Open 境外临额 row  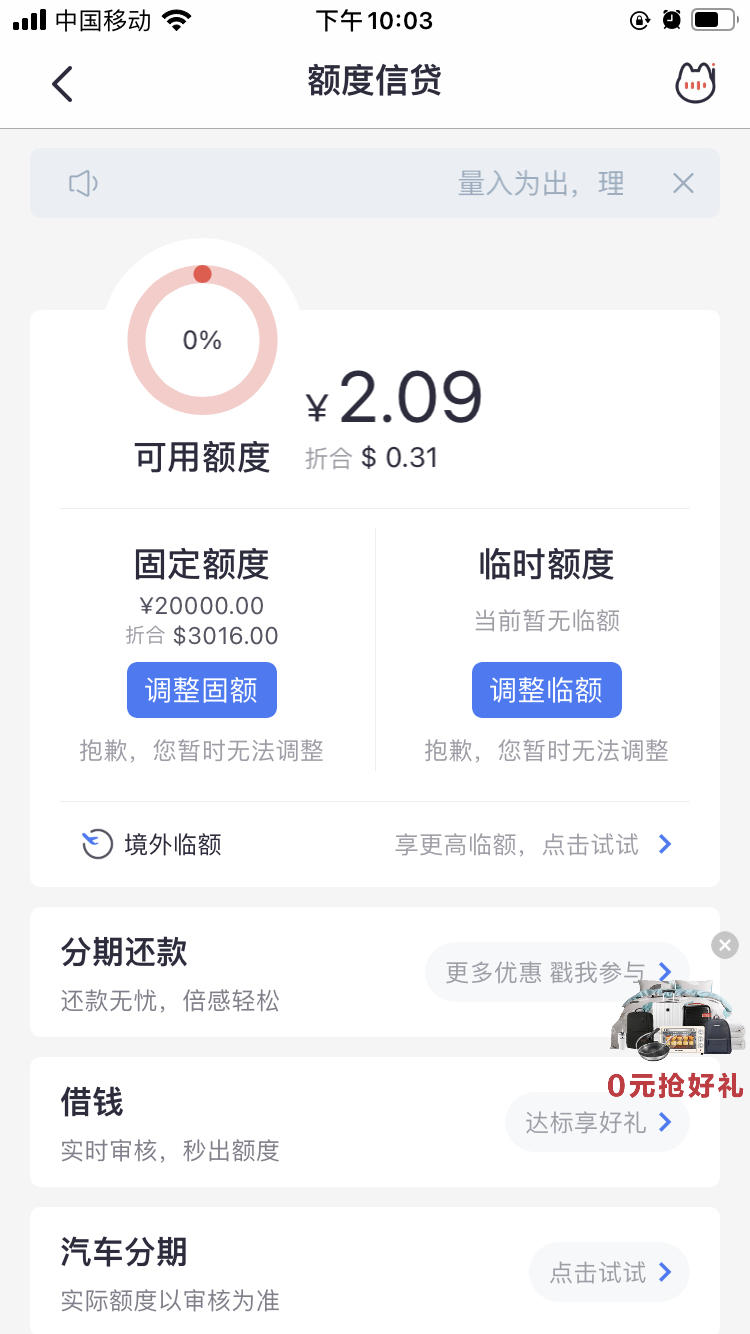[x=375, y=845]
